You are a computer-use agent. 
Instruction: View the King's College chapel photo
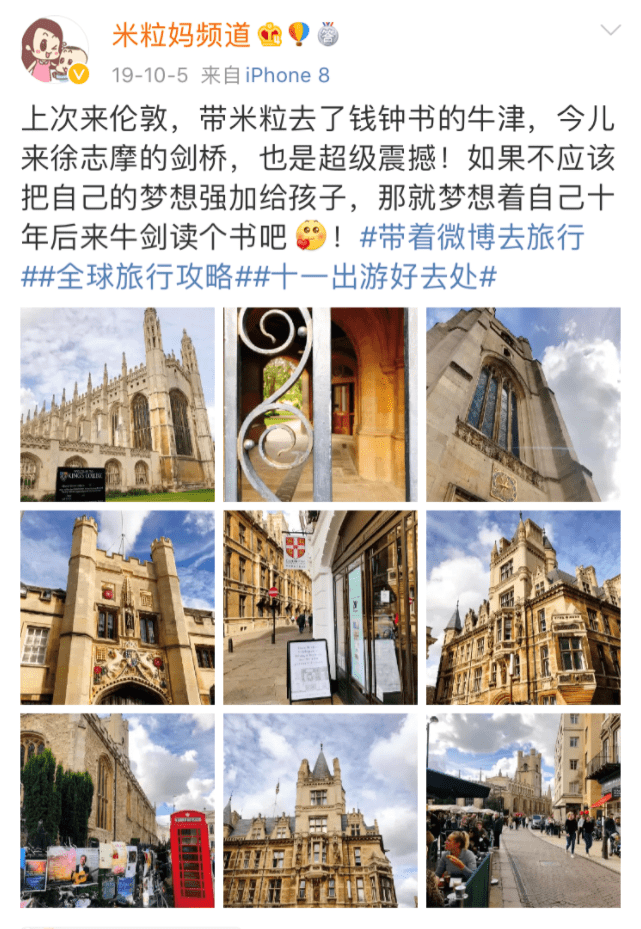click(117, 404)
